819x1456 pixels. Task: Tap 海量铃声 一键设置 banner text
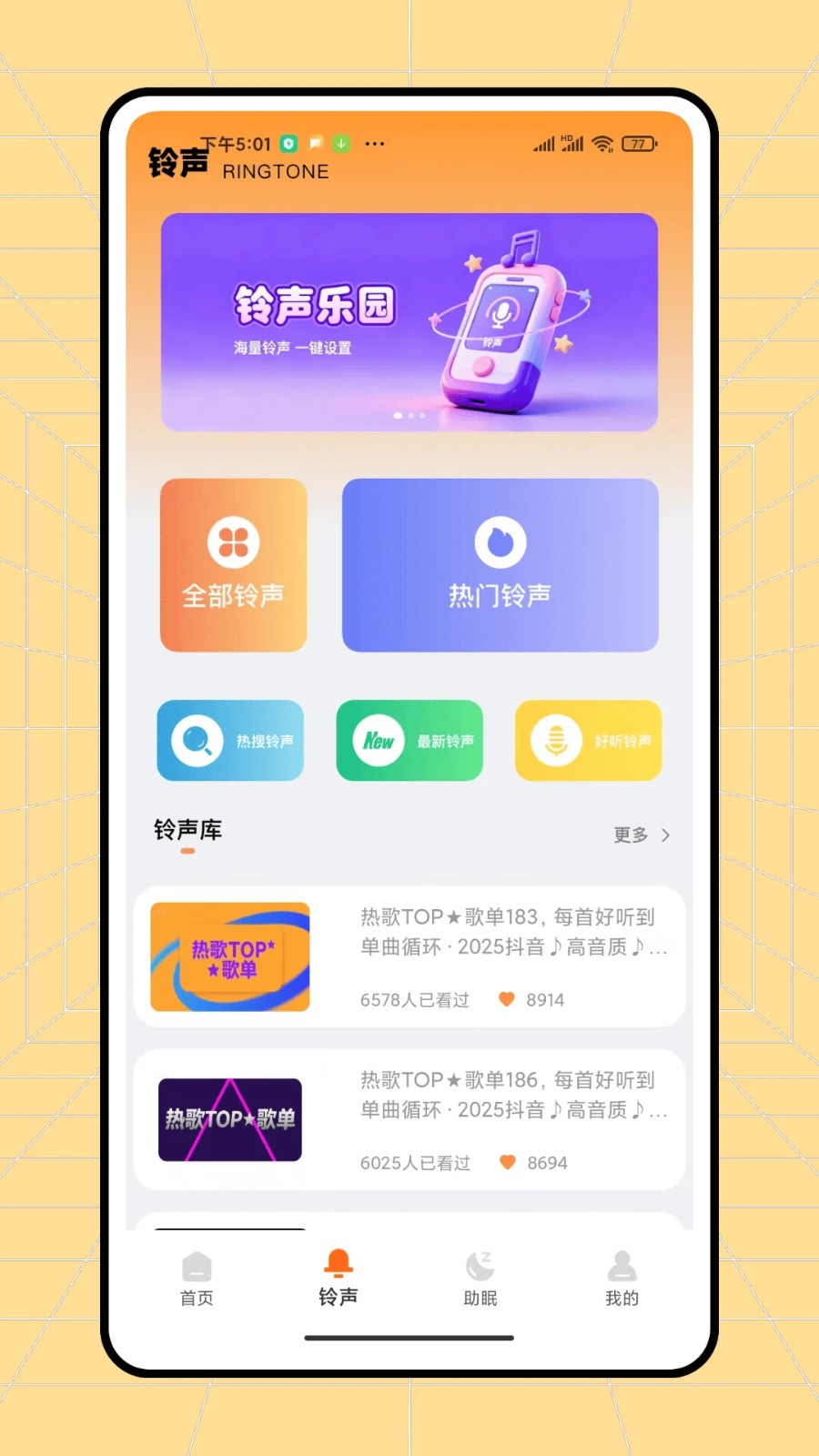[294, 347]
